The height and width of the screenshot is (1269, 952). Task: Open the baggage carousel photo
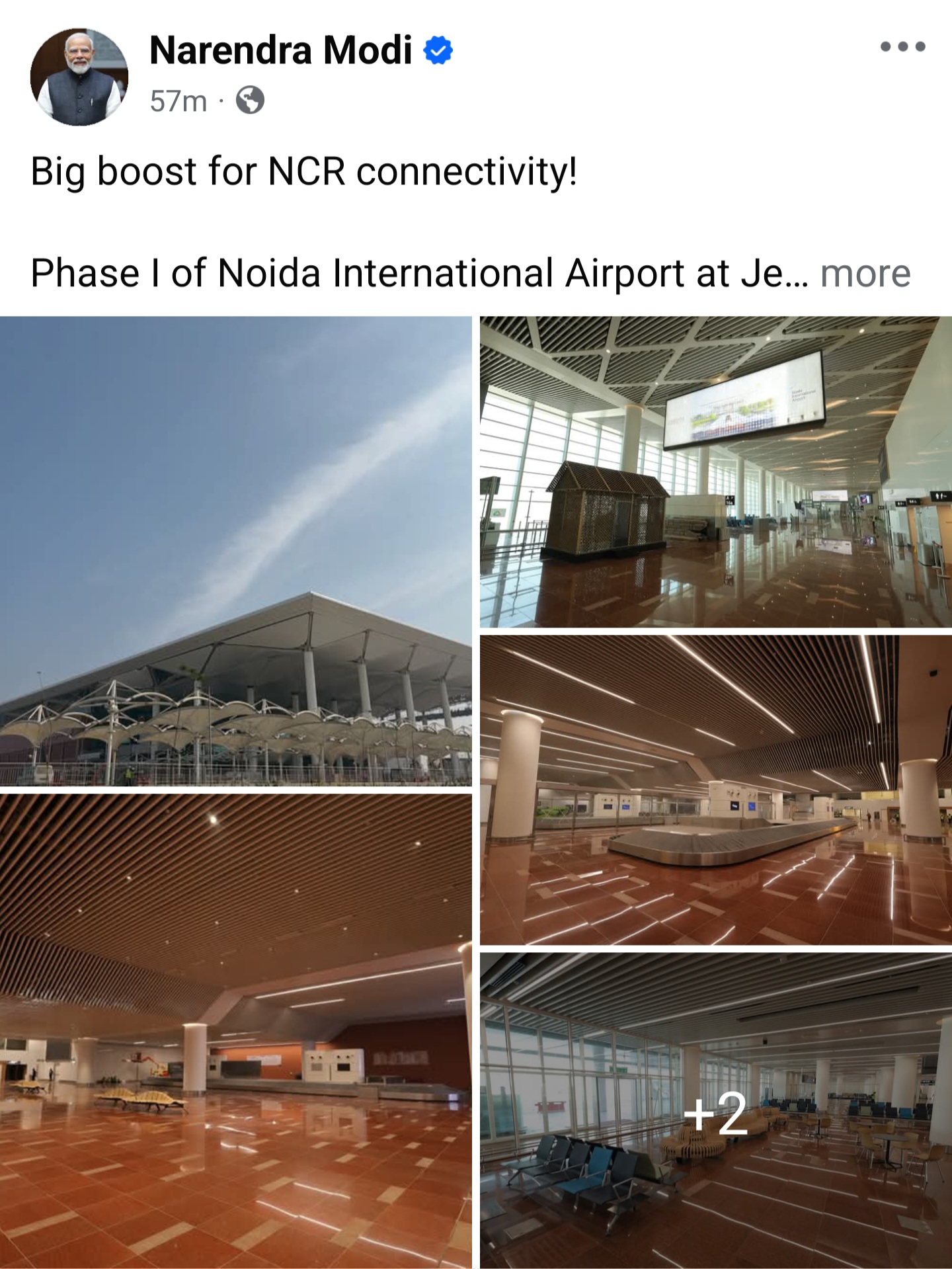715,790
